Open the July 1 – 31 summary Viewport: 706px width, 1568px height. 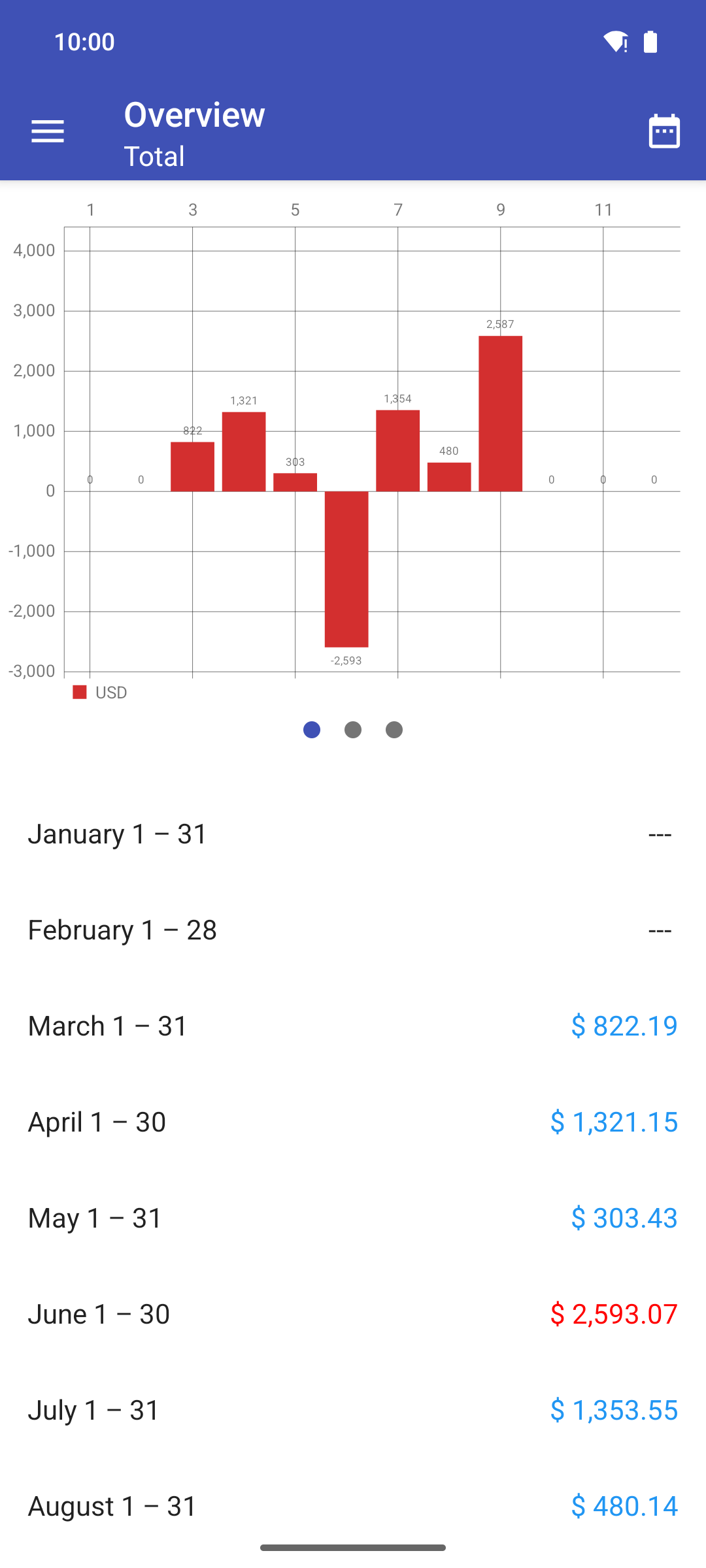(x=353, y=1410)
